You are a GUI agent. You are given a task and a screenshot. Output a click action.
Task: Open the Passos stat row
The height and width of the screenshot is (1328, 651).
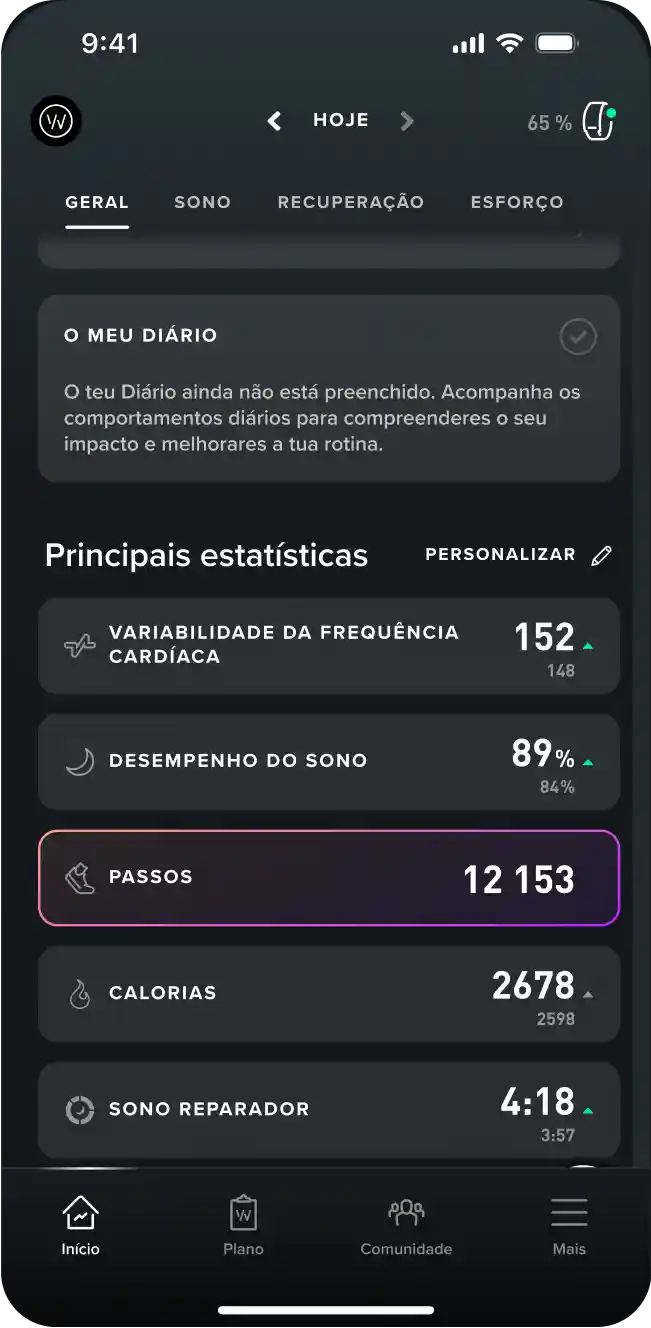point(328,878)
